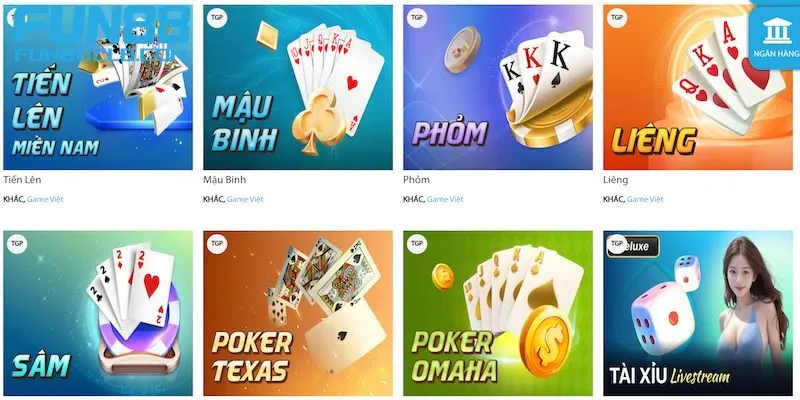
Task: Open the Tiến Lên Miền Nam game tile
Action: point(98,87)
